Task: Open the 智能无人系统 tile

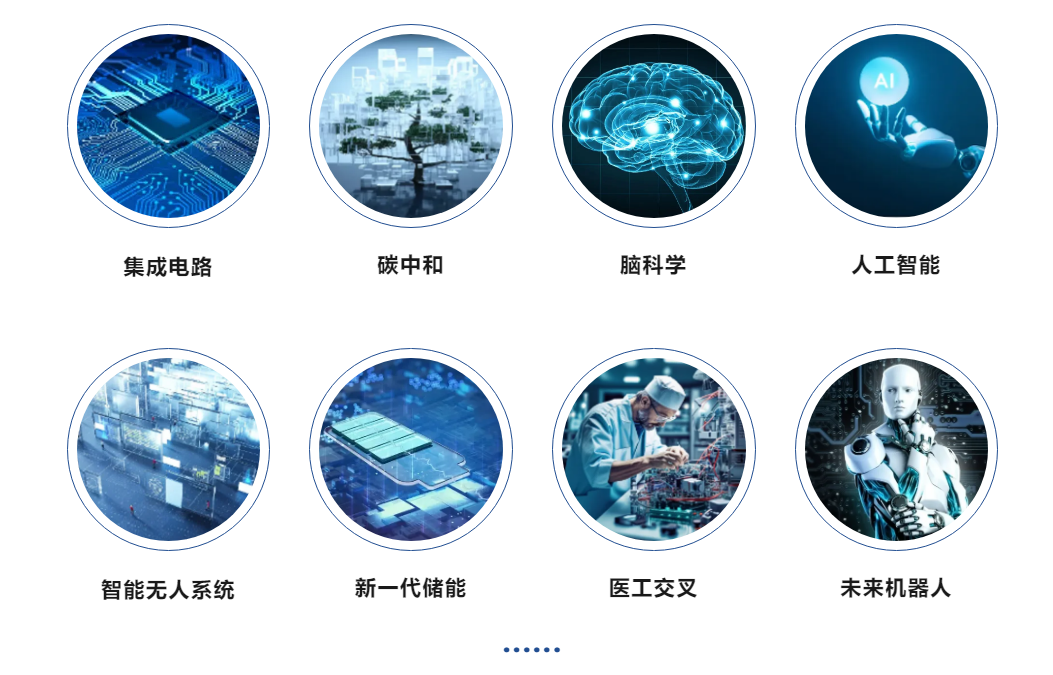Action: 169,449
